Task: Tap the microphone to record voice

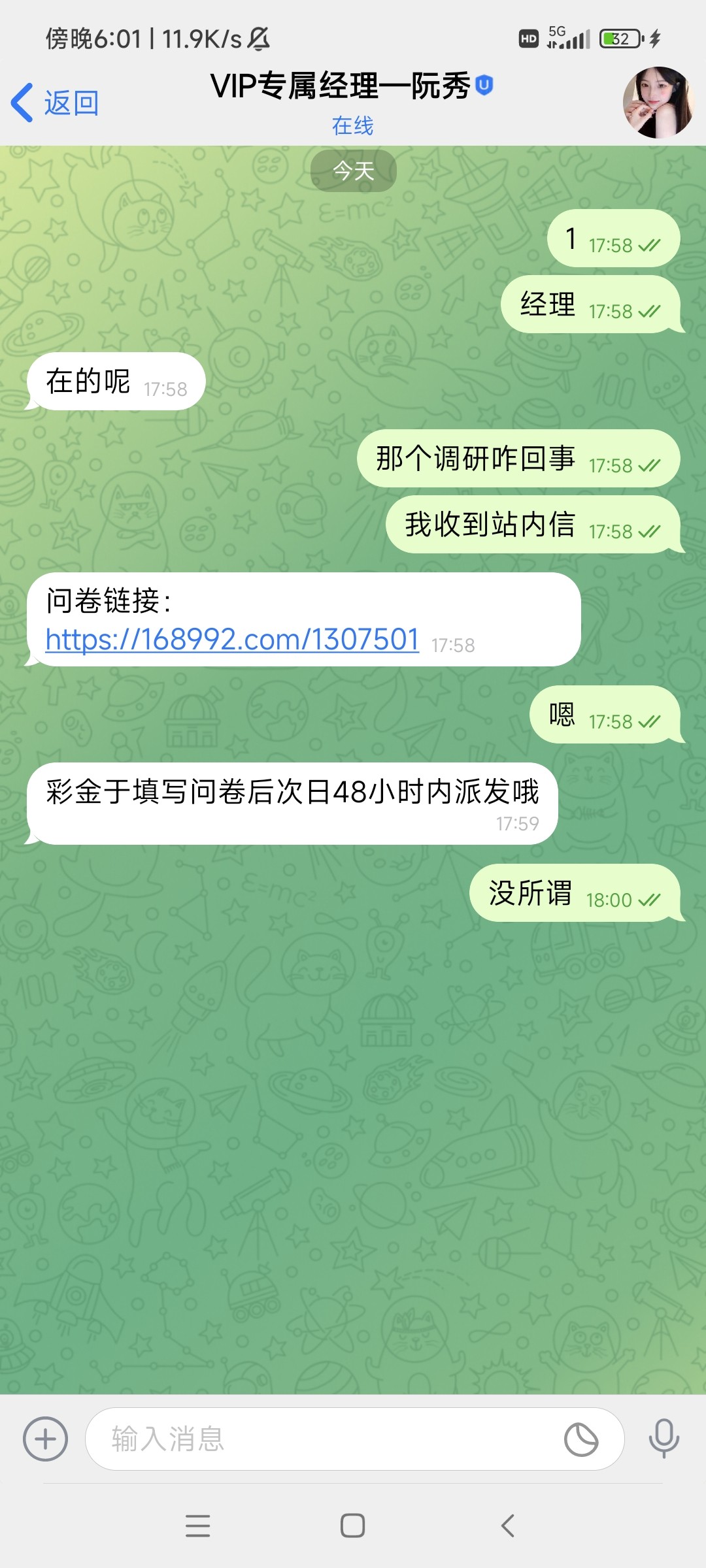Action: pyautogui.click(x=664, y=1439)
